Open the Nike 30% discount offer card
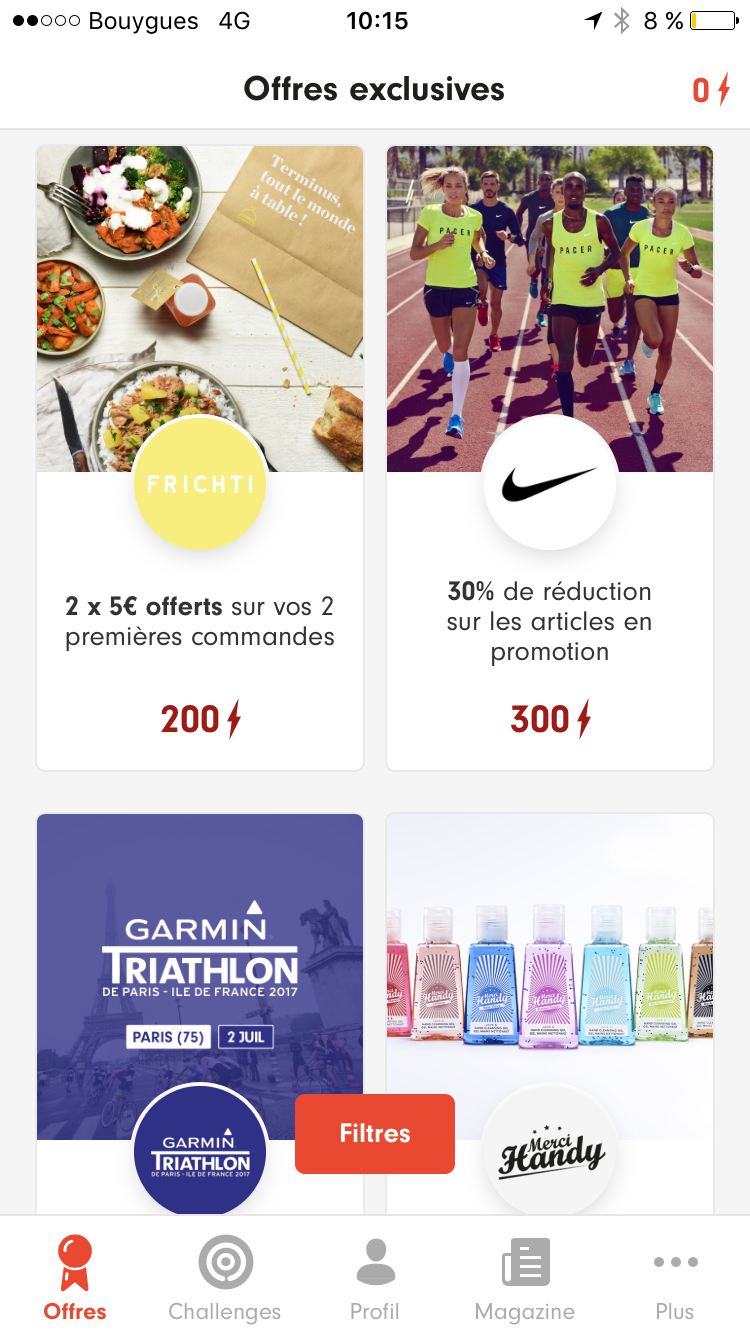This screenshot has width=750, height=1334. coord(550,458)
